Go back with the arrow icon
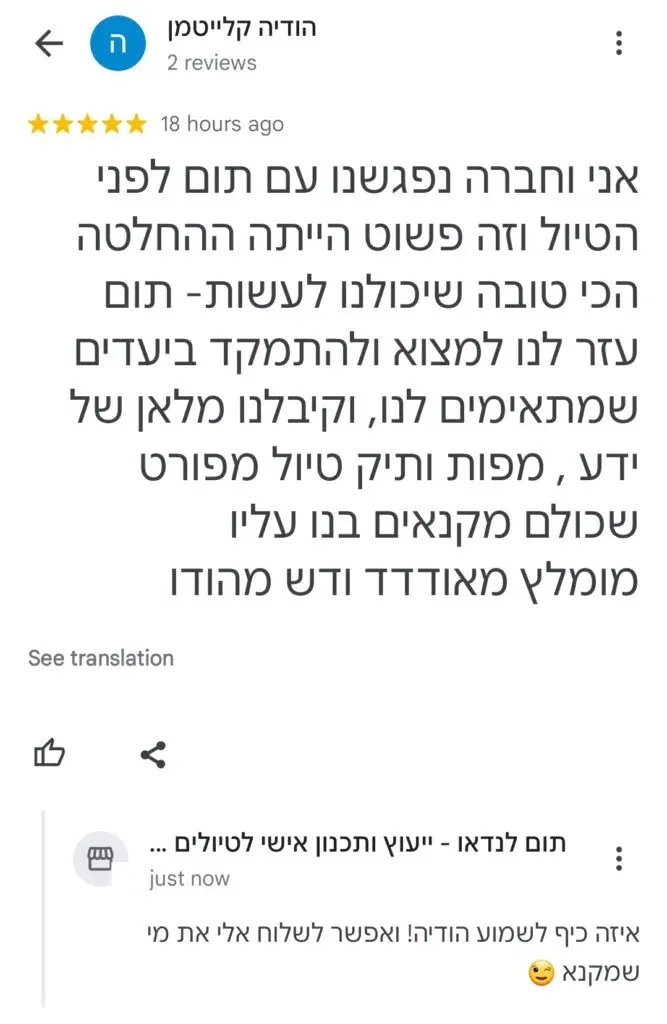Viewport: 667px width, 1024px height. 48,44
